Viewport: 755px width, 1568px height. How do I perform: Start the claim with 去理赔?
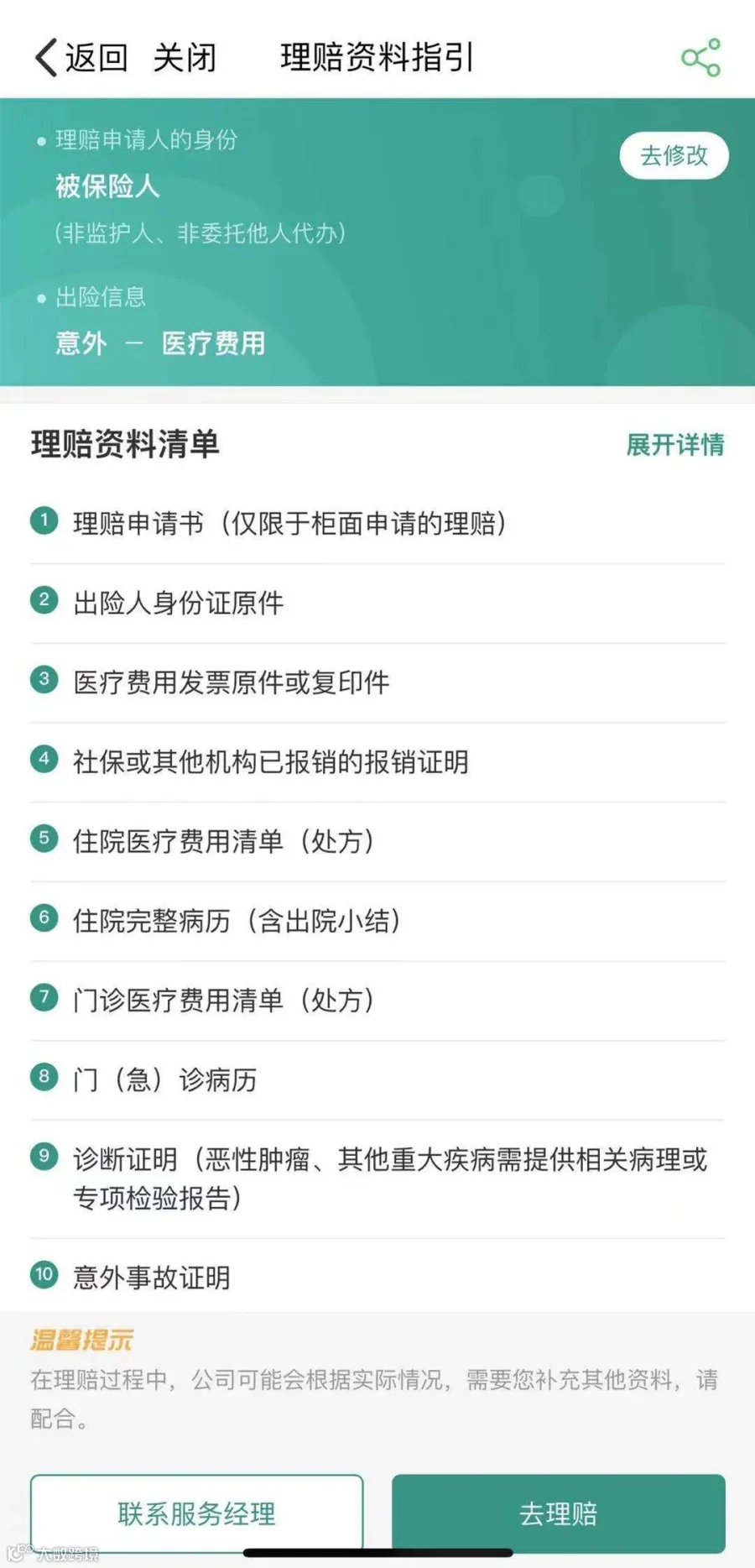coord(559,1513)
